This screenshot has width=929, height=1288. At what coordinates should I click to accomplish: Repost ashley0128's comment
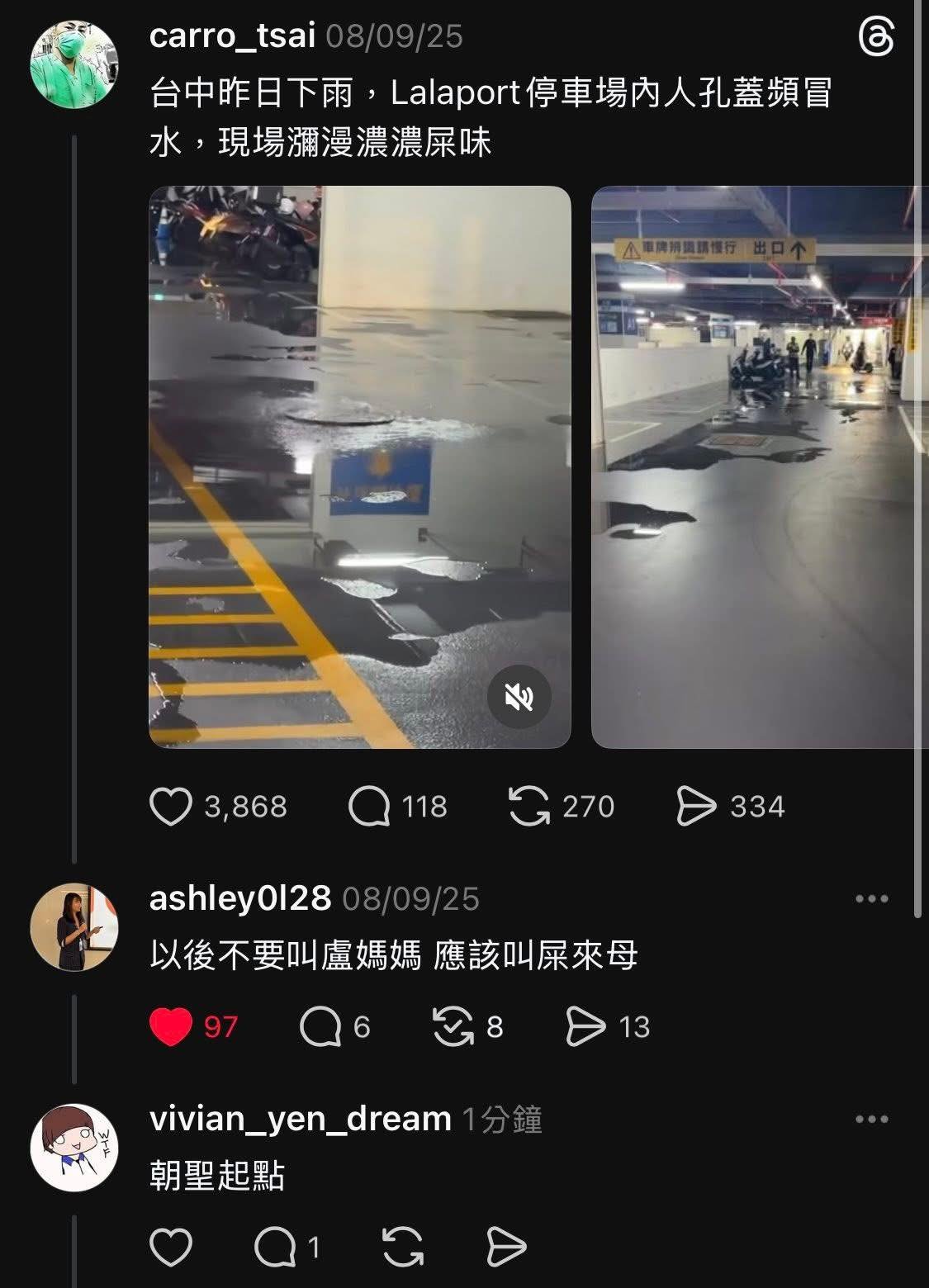point(453,1026)
